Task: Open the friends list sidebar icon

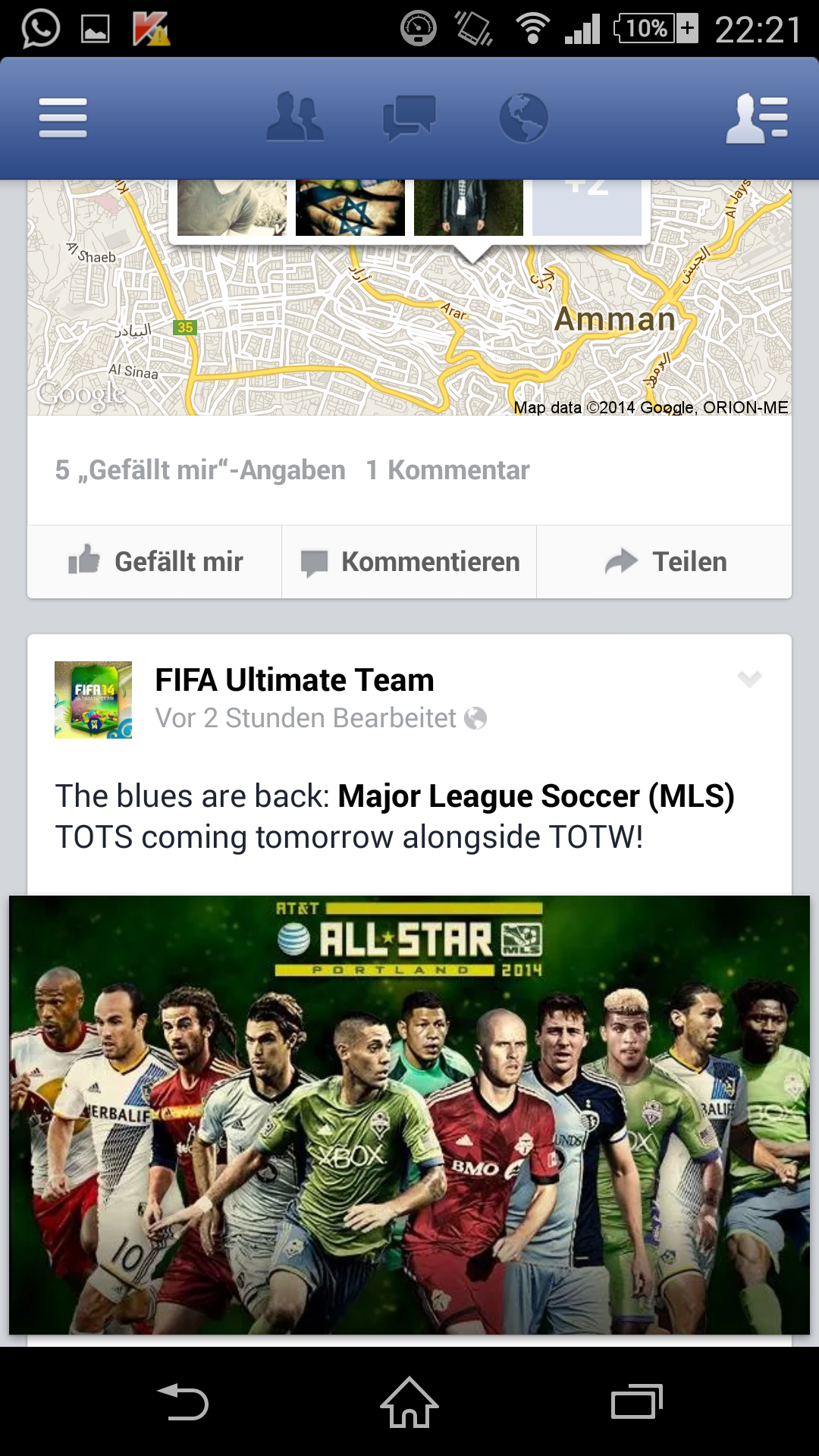Action: coord(756,118)
